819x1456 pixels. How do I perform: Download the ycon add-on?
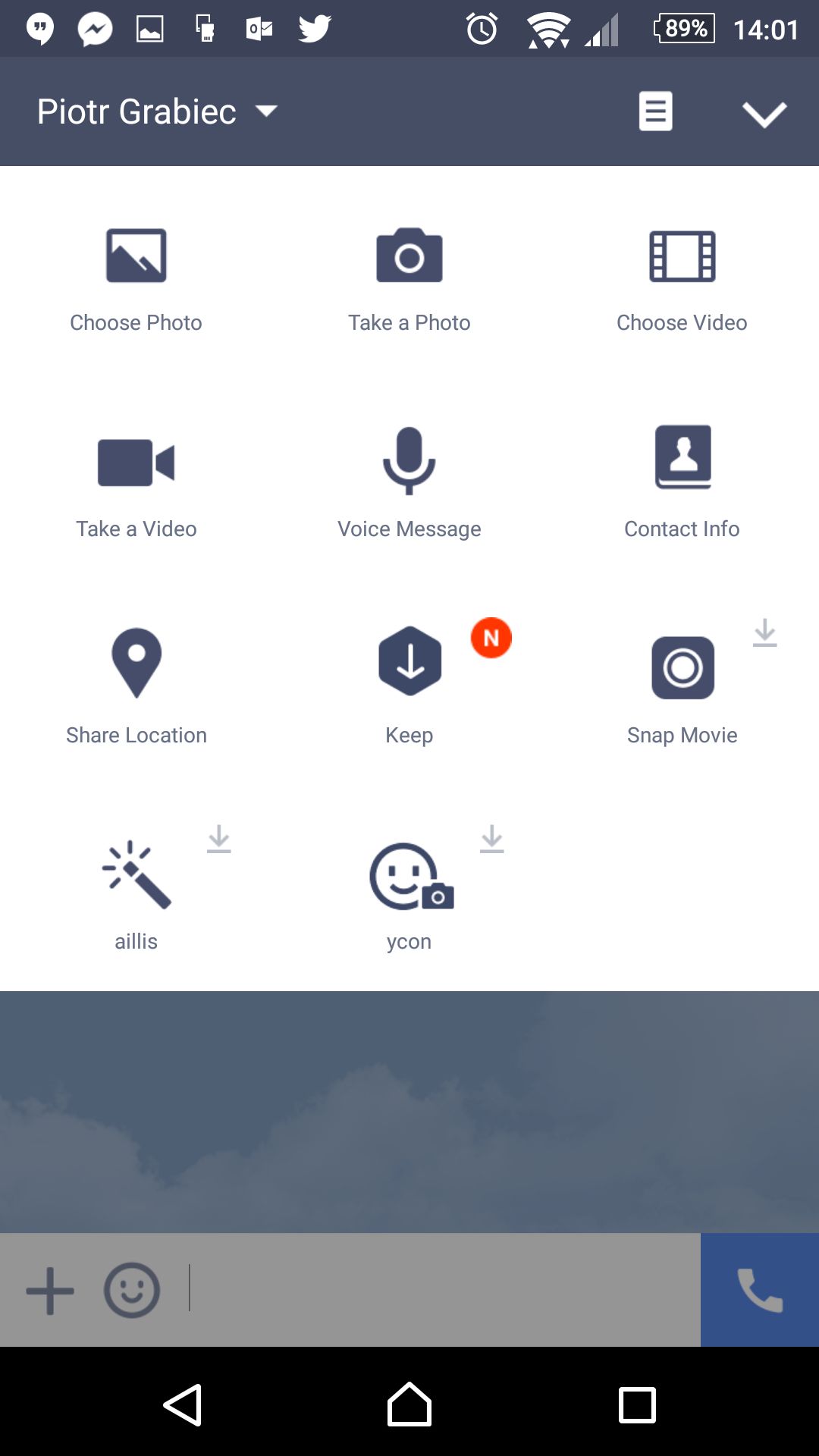pyautogui.click(x=491, y=839)
